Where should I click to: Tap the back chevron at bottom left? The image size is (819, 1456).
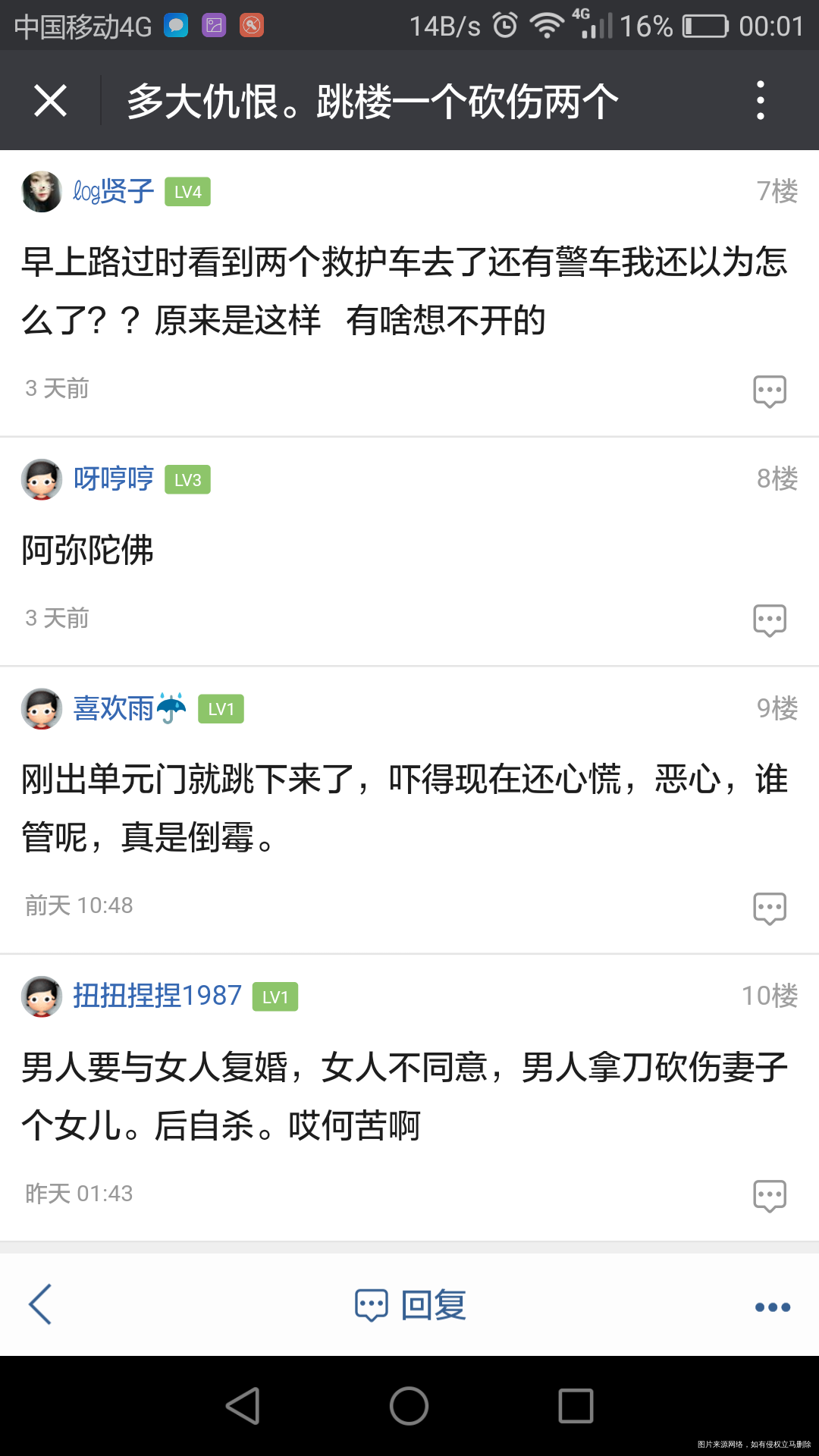pos(39,1305)
